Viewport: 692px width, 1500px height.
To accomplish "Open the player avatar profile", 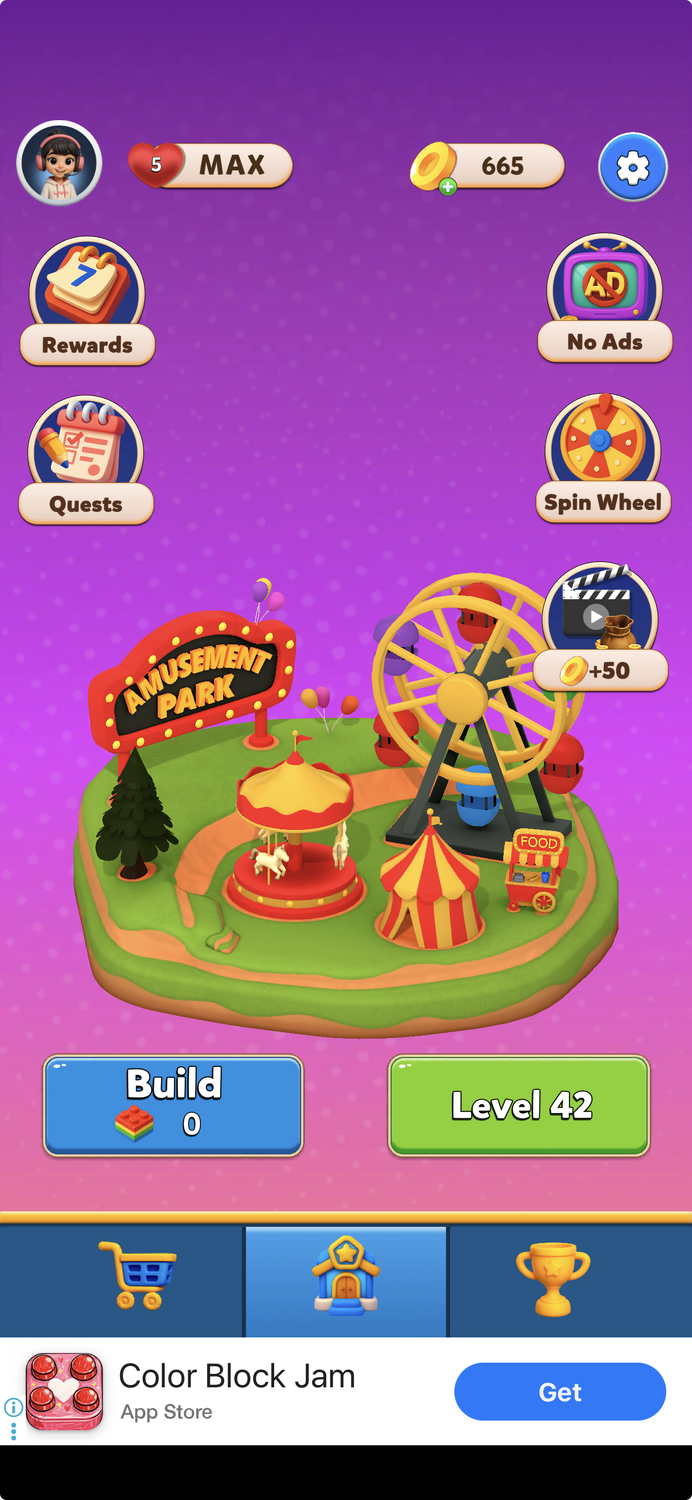I will point(60,164).
